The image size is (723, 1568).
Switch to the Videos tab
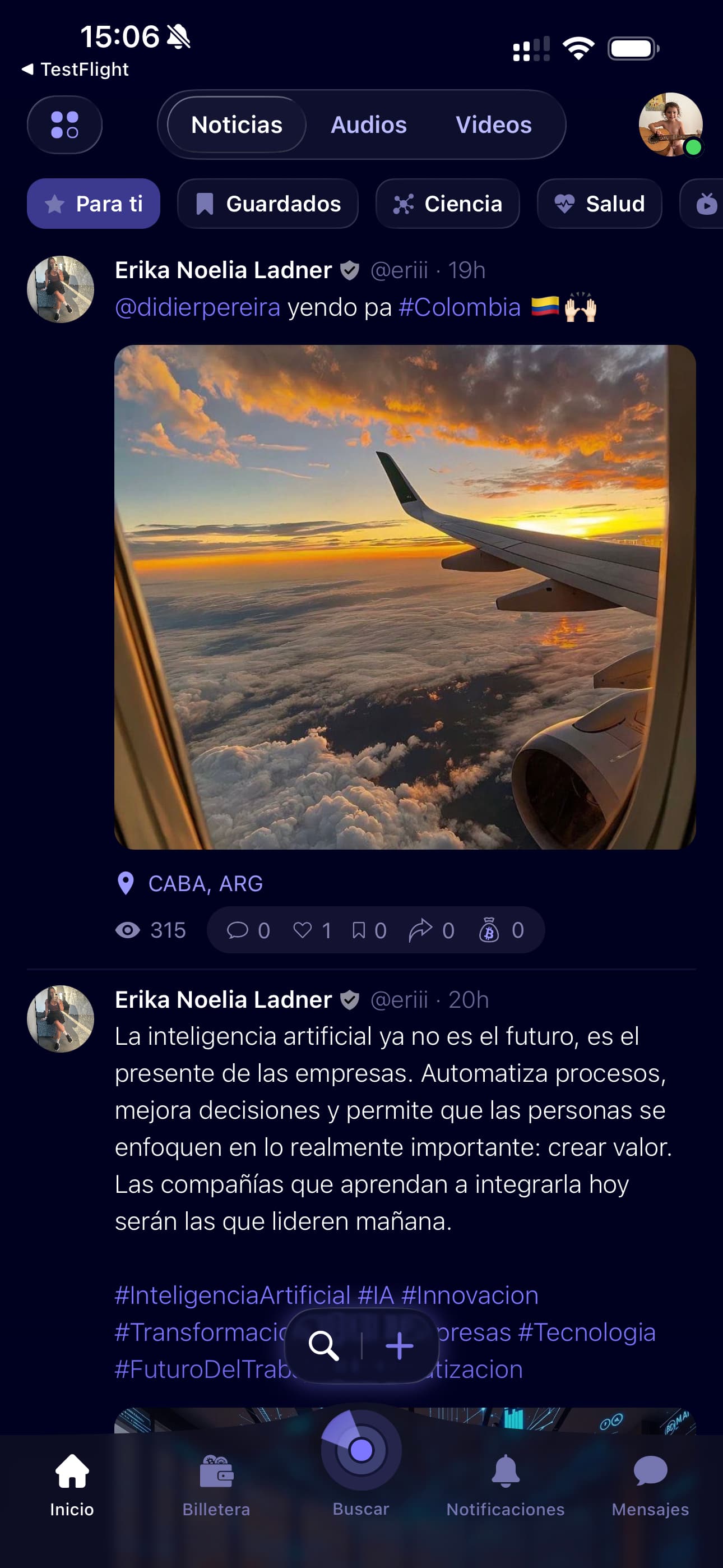point(493,125)
